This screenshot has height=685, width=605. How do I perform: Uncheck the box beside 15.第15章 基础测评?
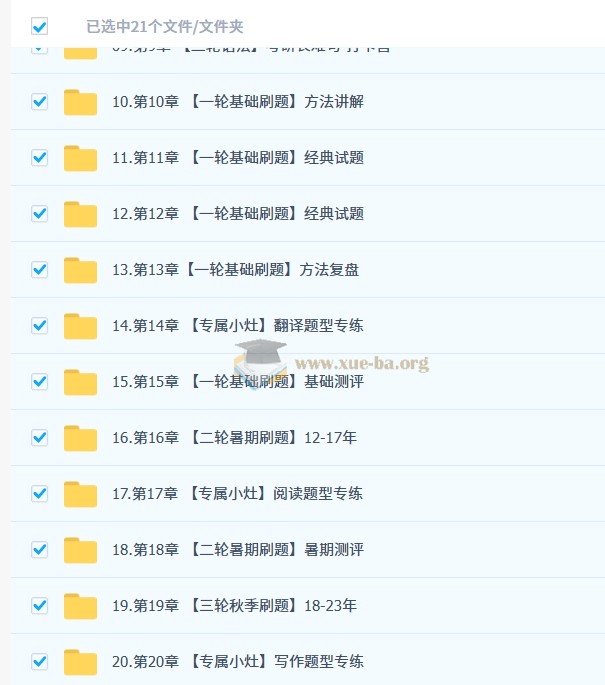coord(40,382)
